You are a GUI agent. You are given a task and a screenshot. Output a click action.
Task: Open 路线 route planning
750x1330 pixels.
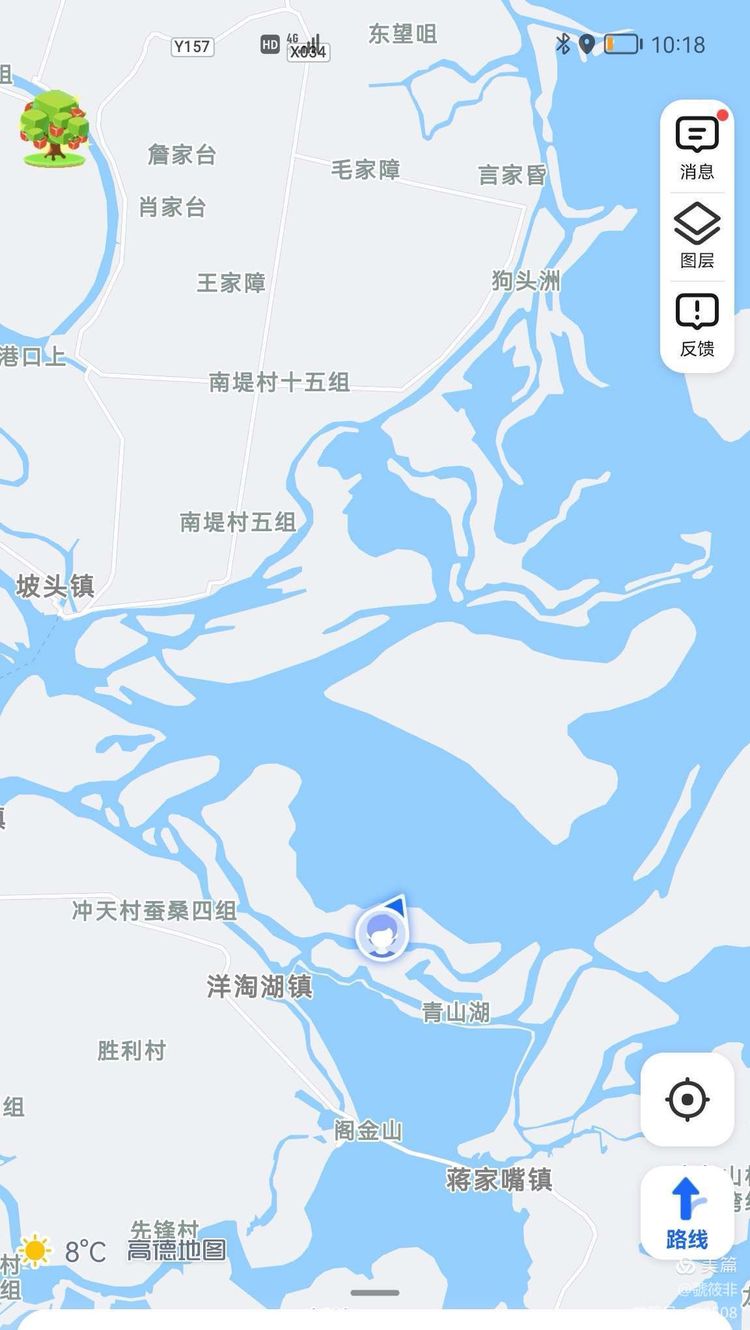pos(686,1212)
